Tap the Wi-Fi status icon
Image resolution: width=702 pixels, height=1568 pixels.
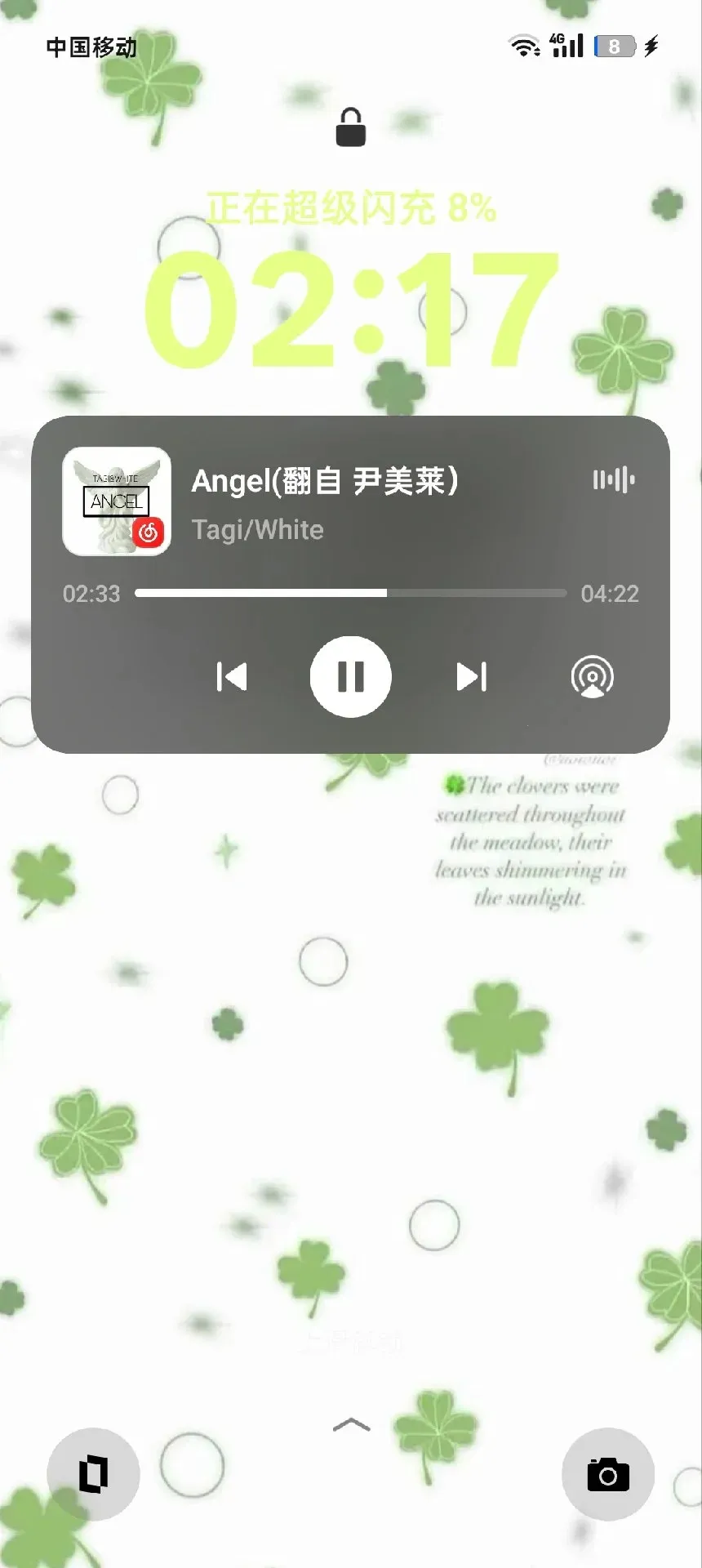click(523, 47)
